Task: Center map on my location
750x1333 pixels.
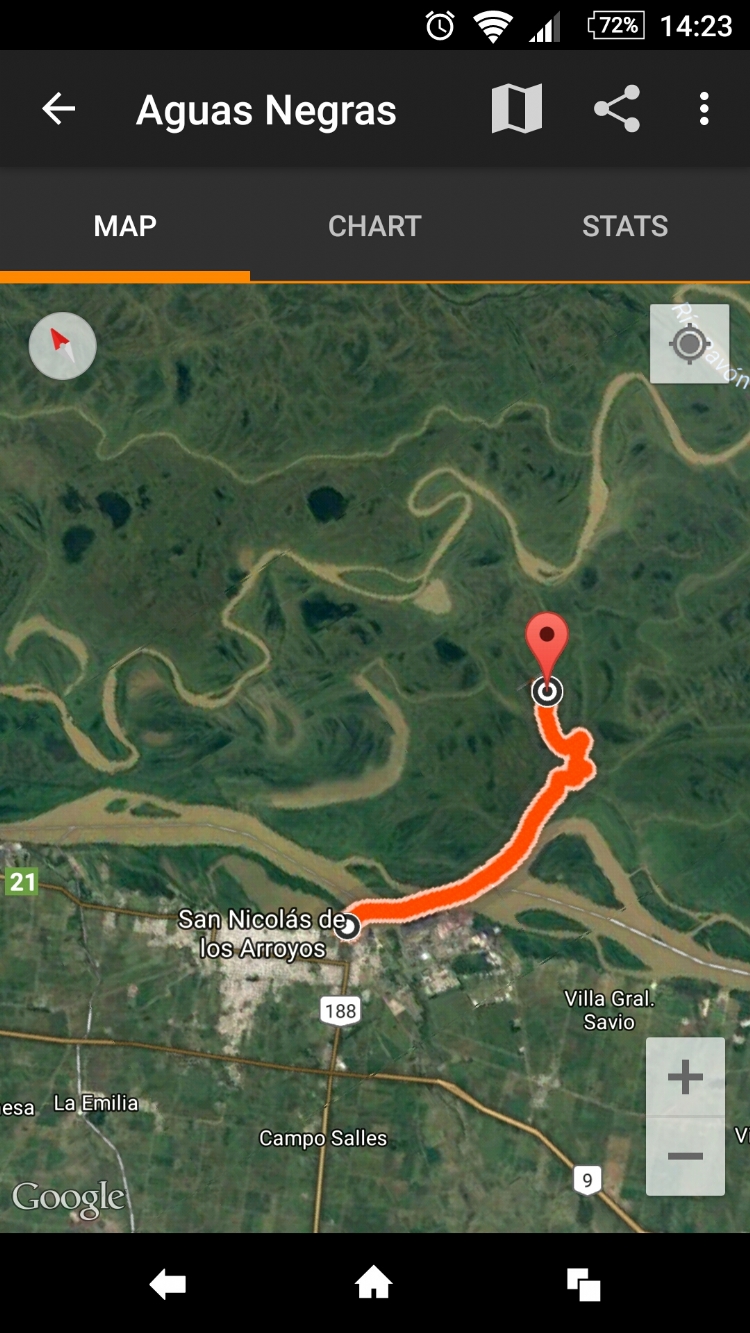Action: click(689, 344)
